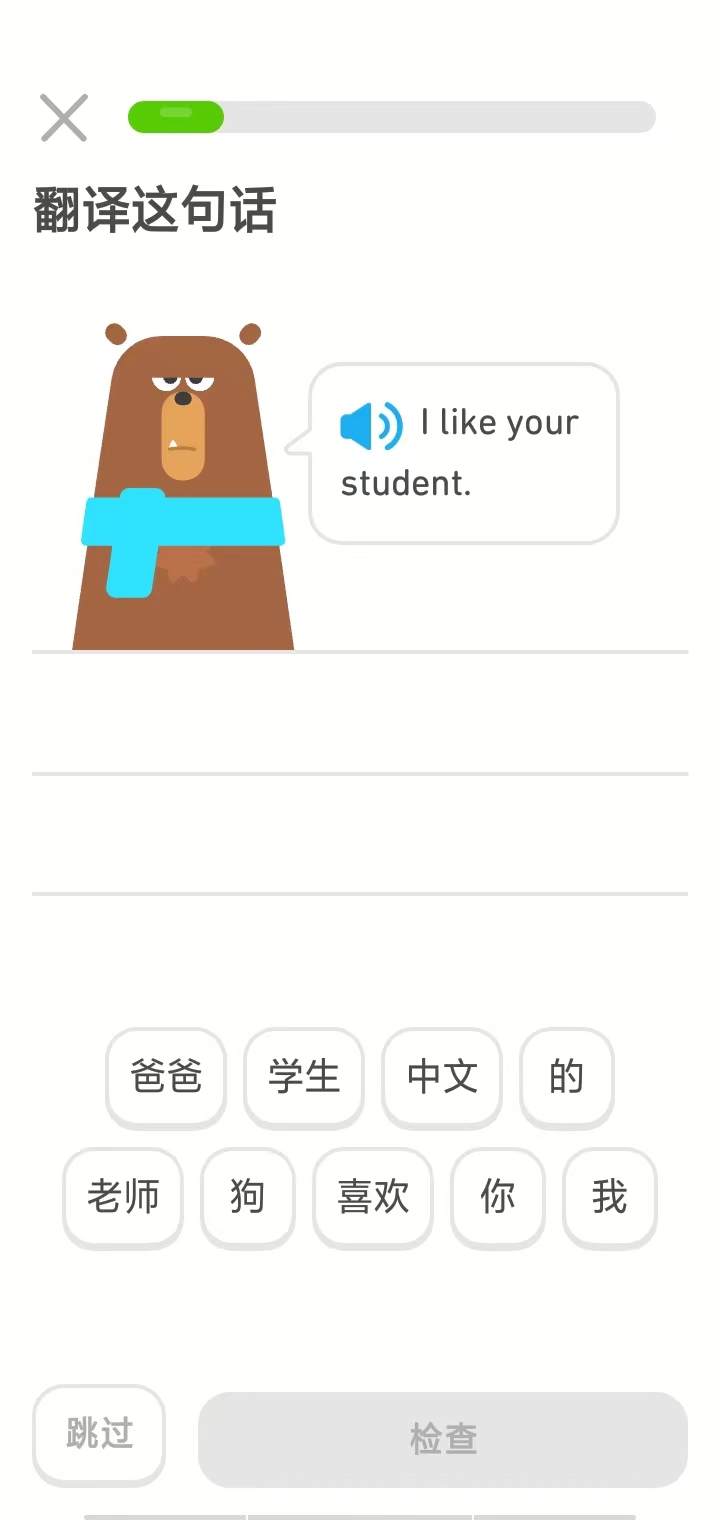Choose the 学生 word tile

304,1077
